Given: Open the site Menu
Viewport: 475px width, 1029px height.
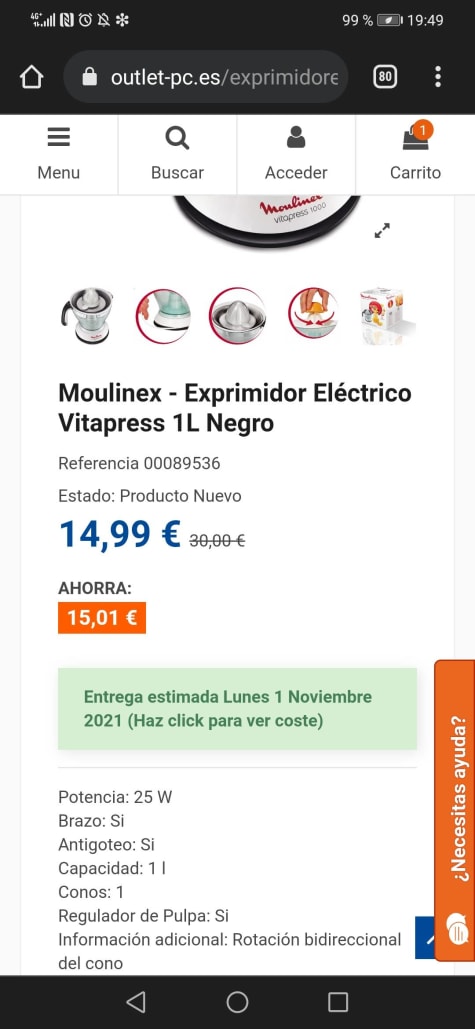Looking at the screenshot, I should click(x=58, y=155).
